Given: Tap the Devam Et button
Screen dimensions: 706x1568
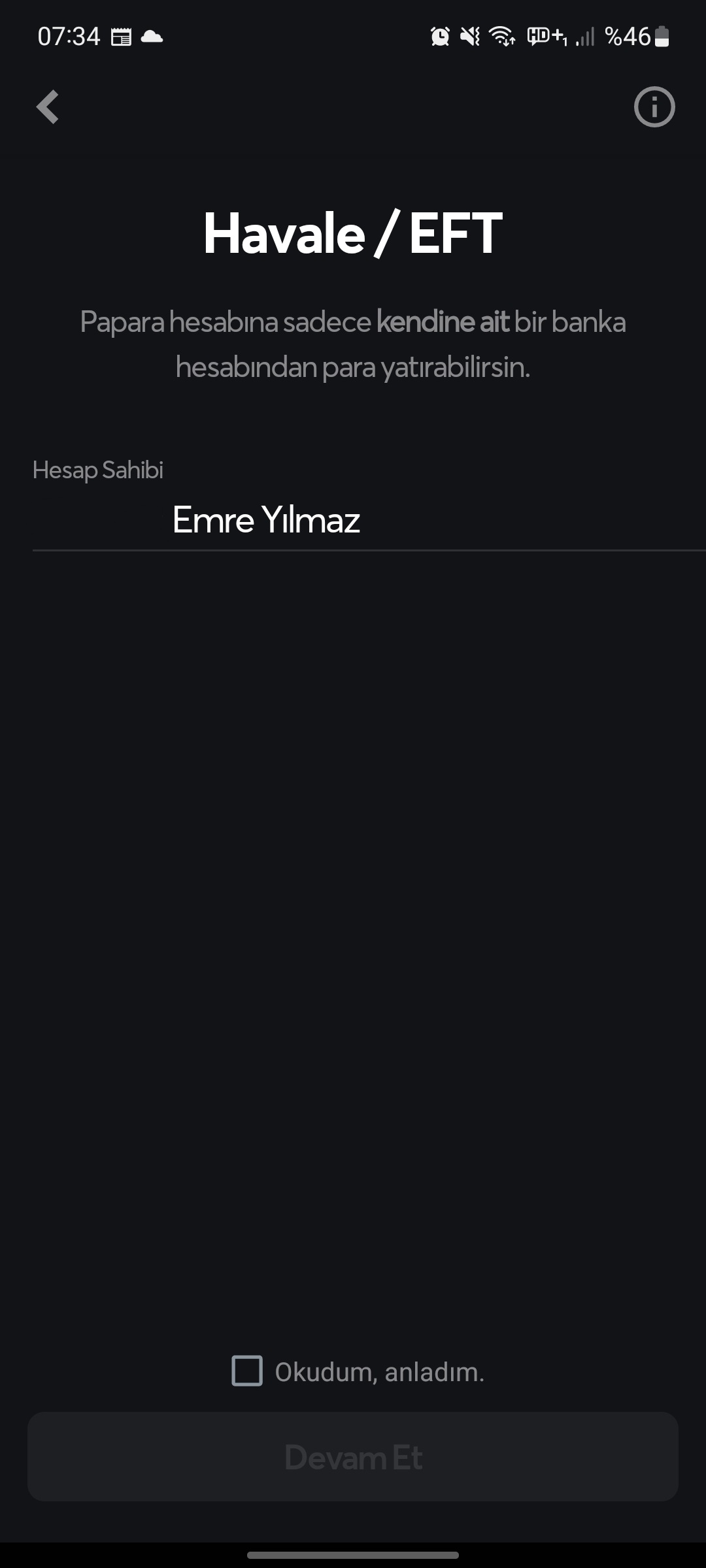Looking at the screenshot, I should coord(353,1457).
